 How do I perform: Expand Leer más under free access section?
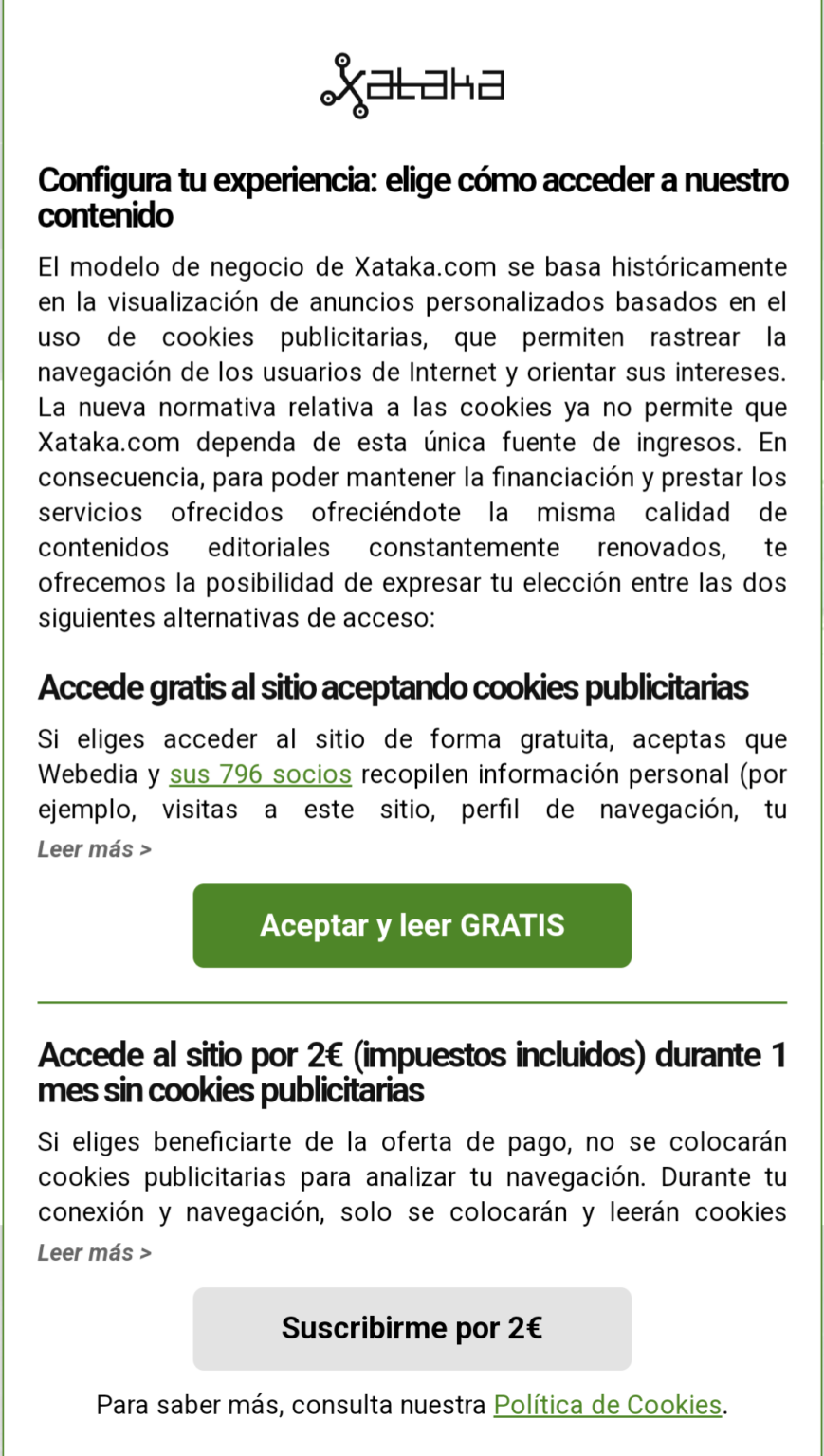pos(95,849)
